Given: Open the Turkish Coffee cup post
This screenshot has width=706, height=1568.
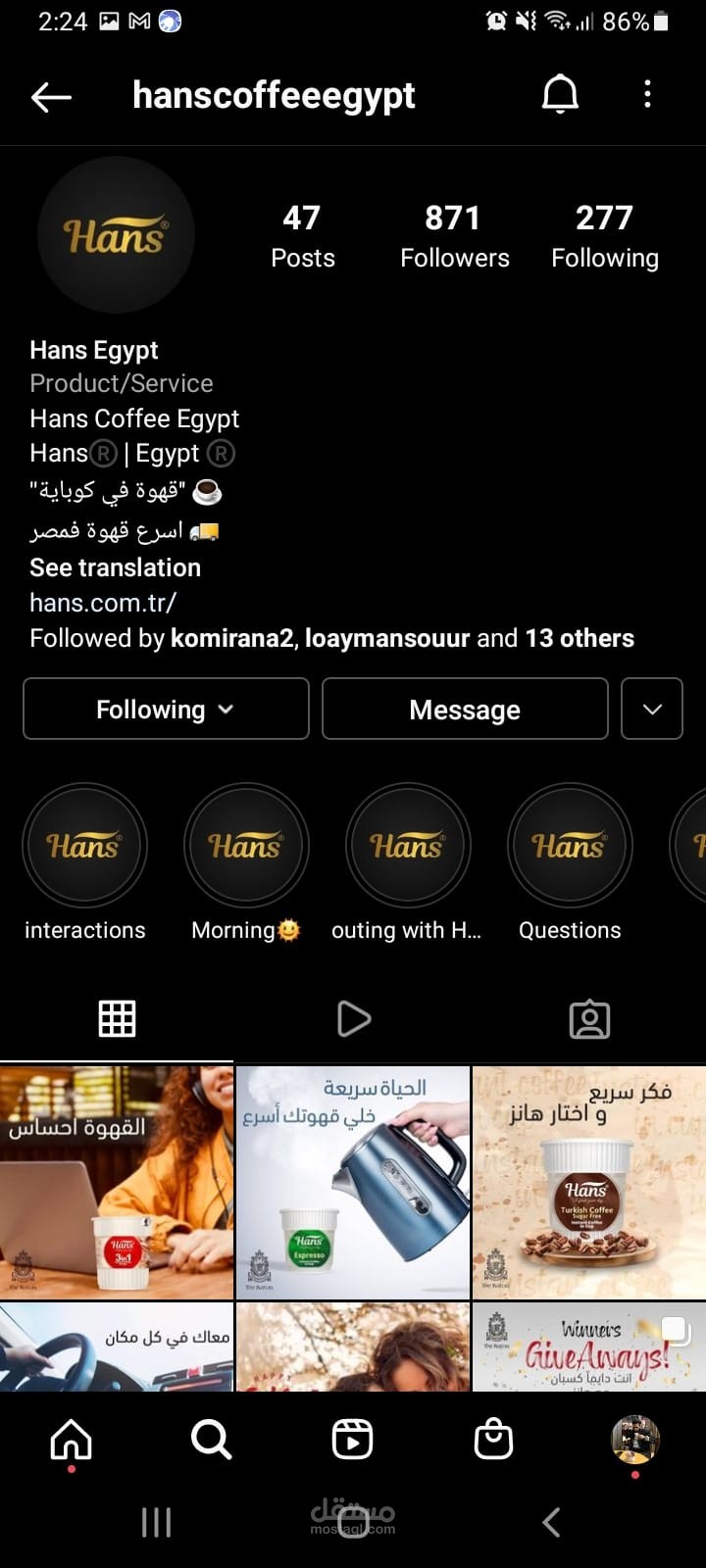Looking at the screenshot, I should click(588, 1183).
